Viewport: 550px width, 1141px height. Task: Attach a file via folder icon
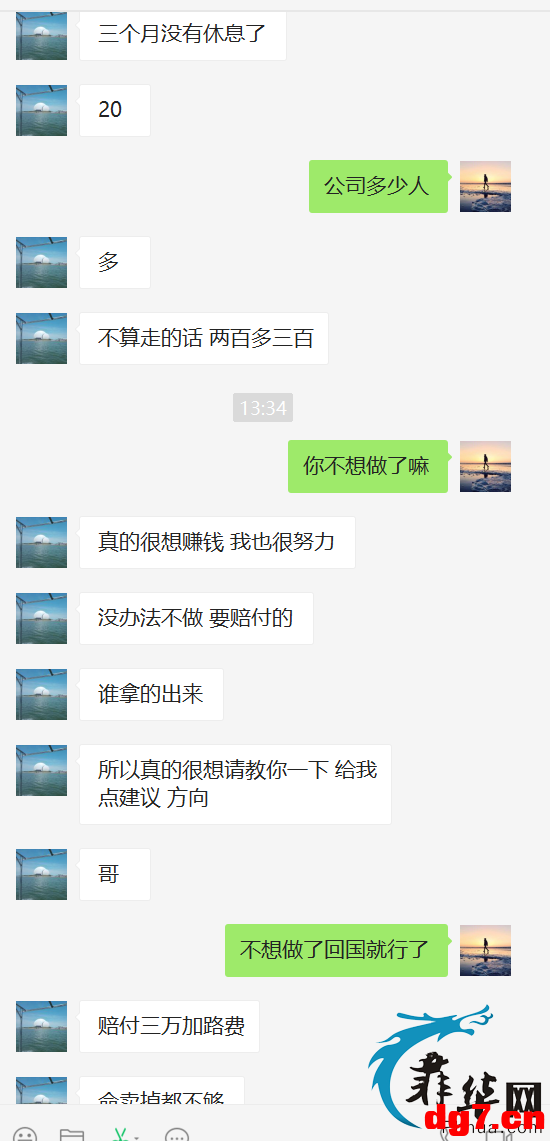coord(71,1135)
